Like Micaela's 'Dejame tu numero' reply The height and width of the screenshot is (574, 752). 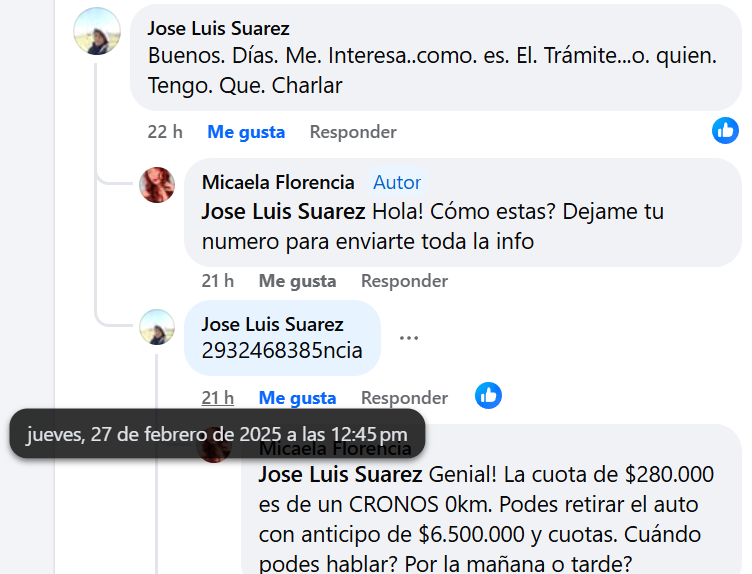pos(297,281)
